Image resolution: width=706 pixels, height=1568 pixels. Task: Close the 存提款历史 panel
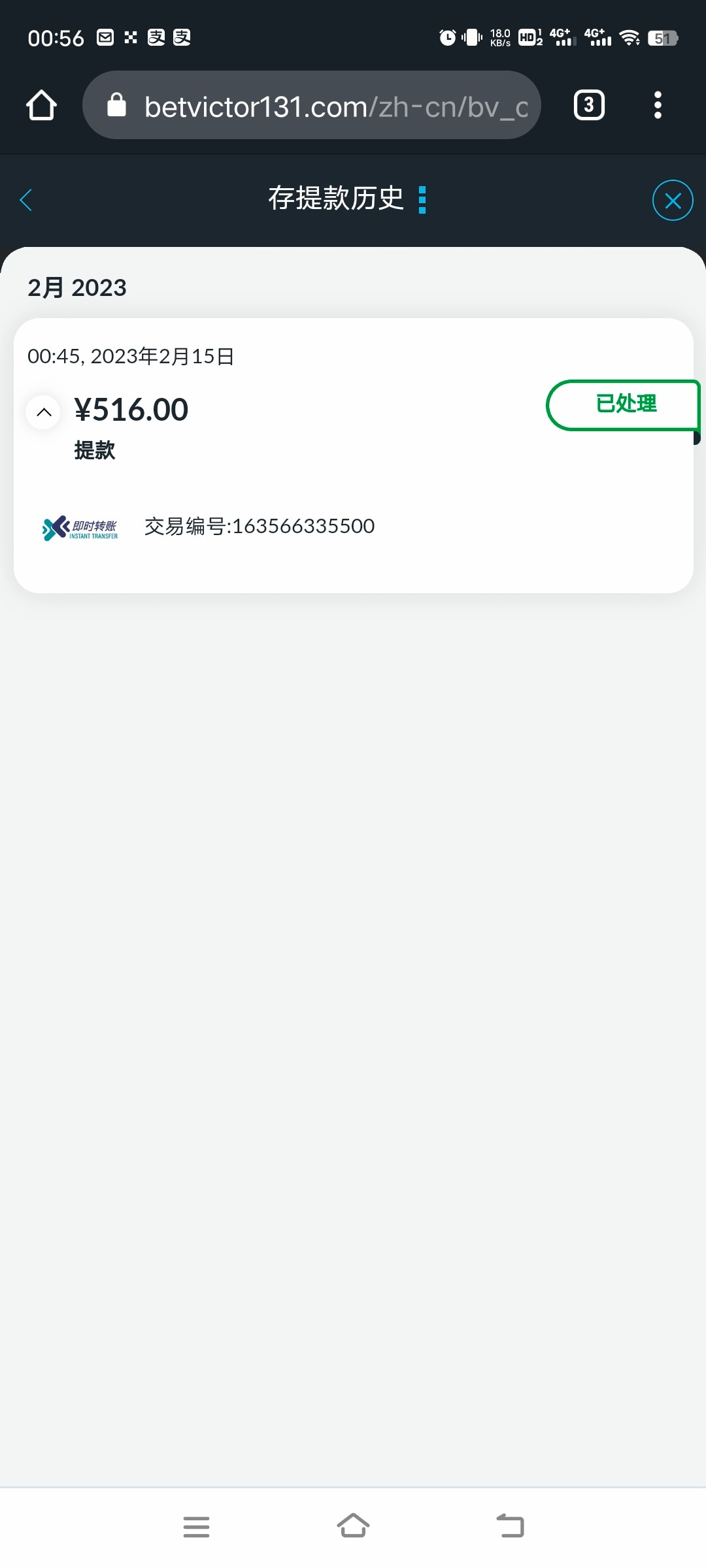672,200
